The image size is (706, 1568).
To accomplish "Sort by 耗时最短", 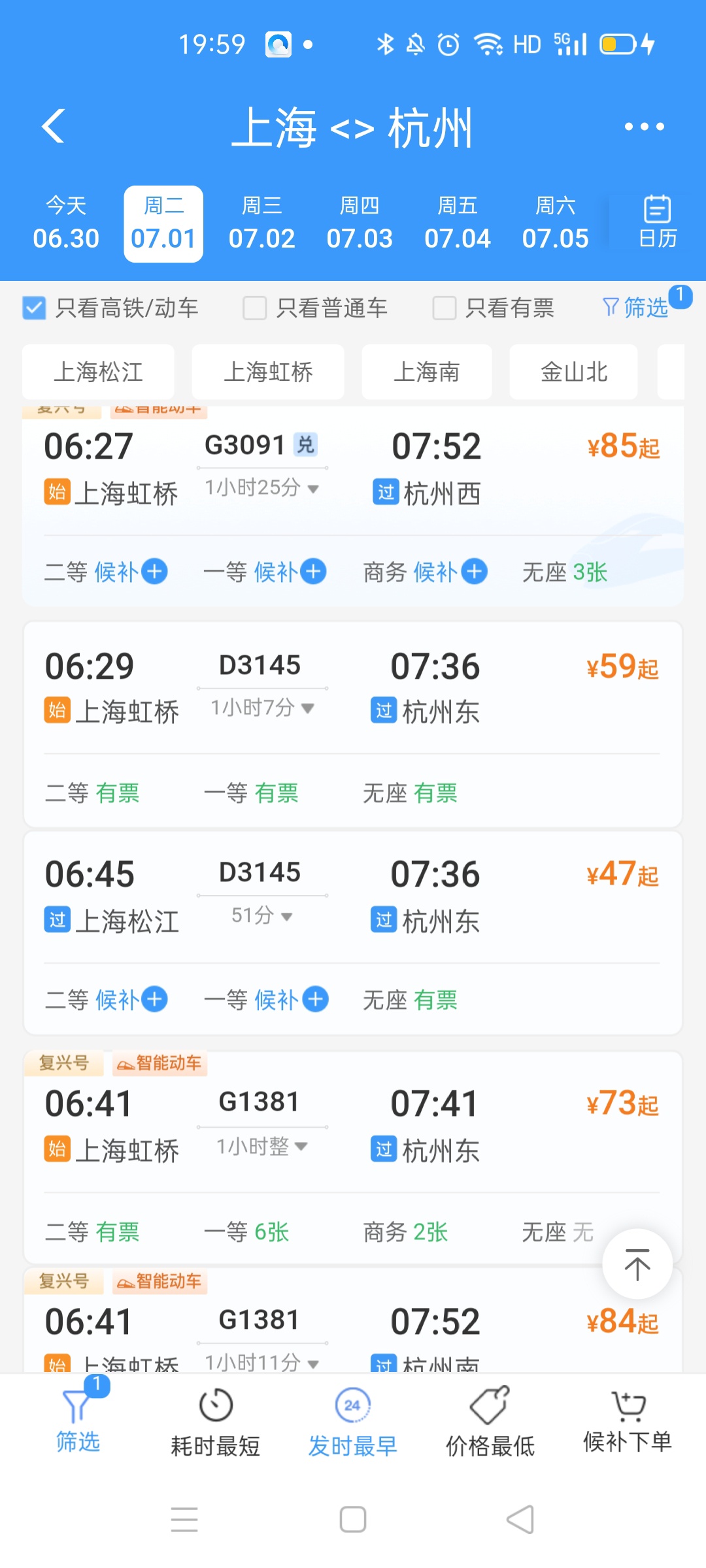I will click(216, 1422).
